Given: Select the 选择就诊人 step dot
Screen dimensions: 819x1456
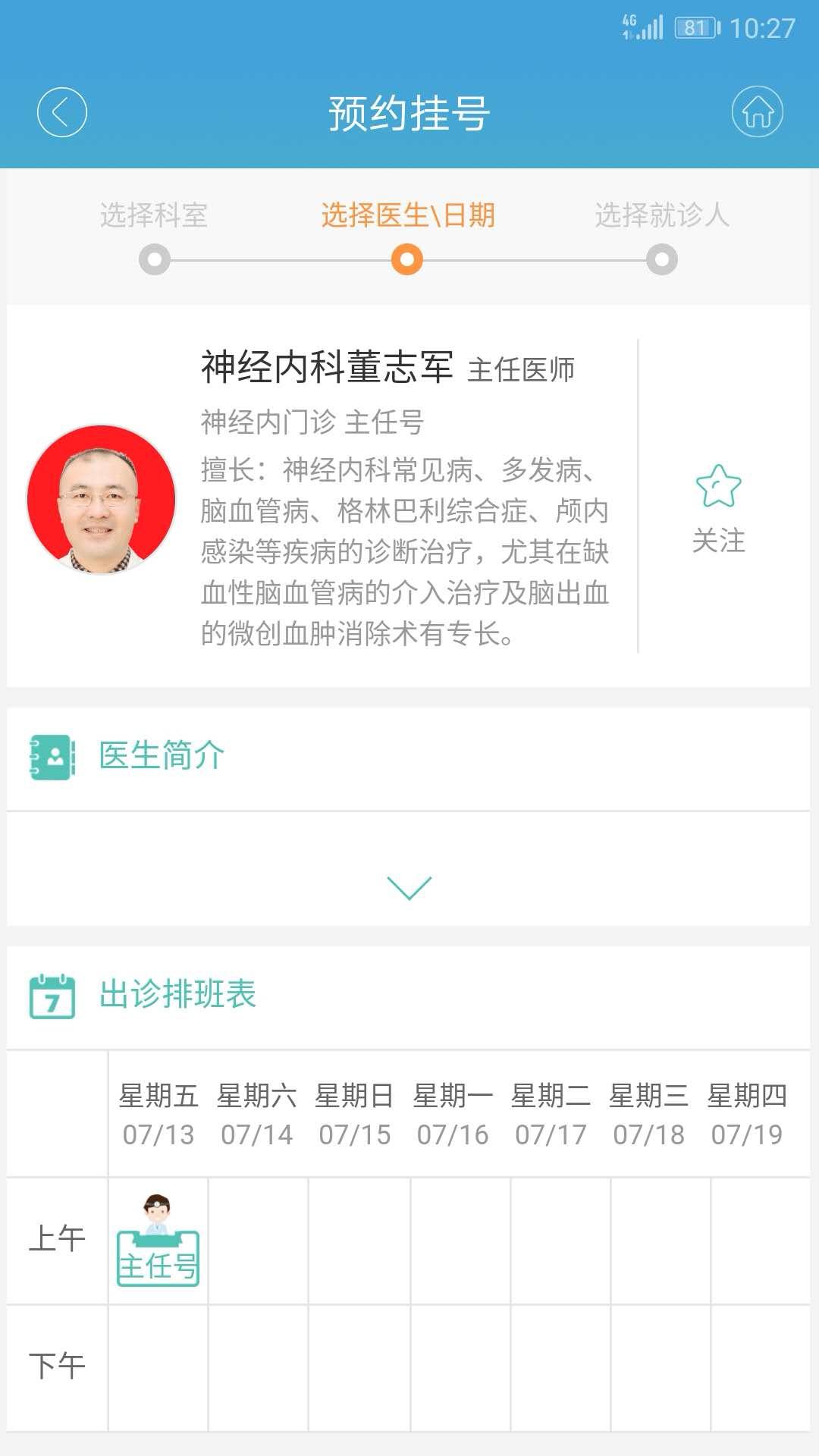Looking at the screenshot, I should point(662,260).
